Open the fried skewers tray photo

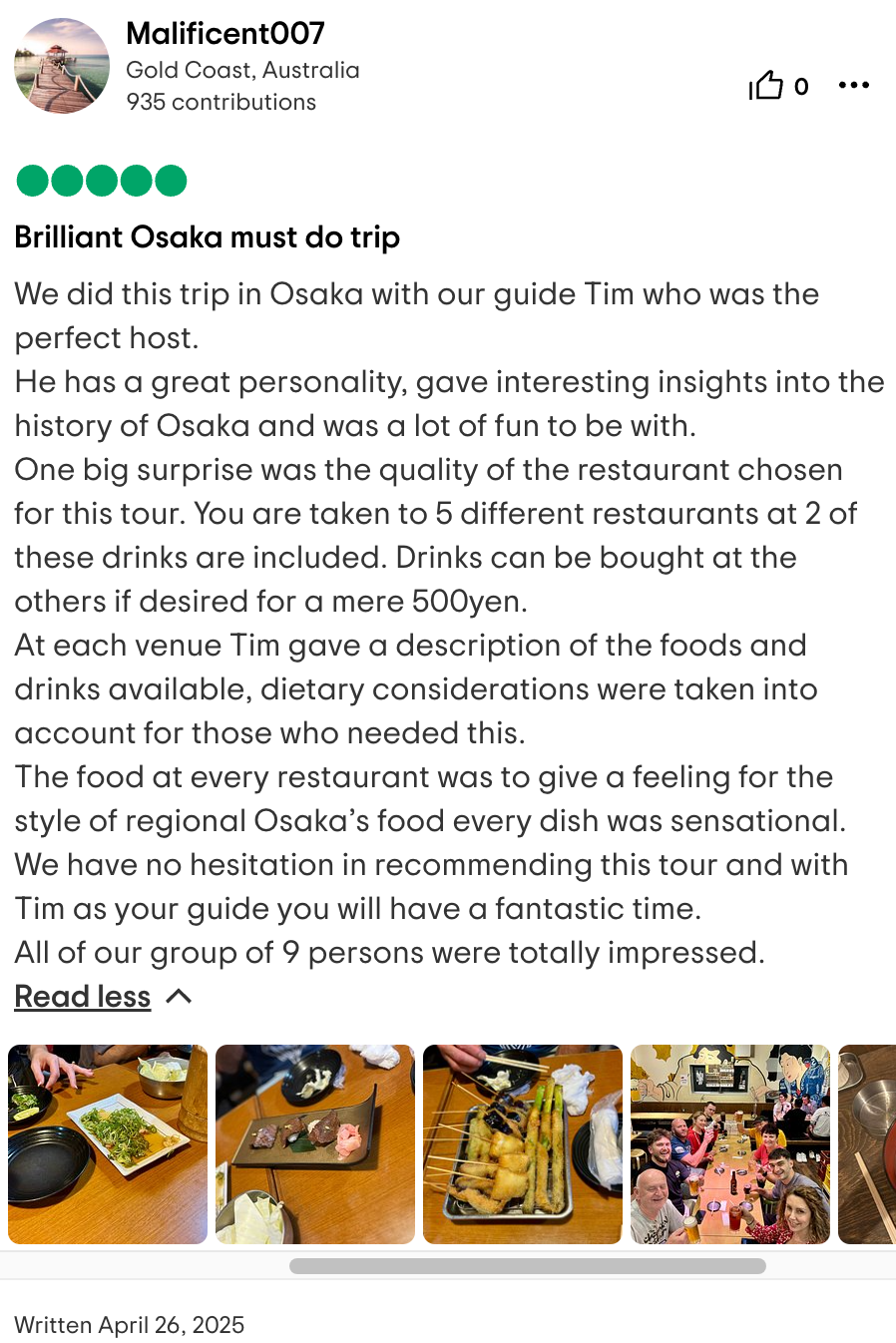click(x=523, y=1143)
